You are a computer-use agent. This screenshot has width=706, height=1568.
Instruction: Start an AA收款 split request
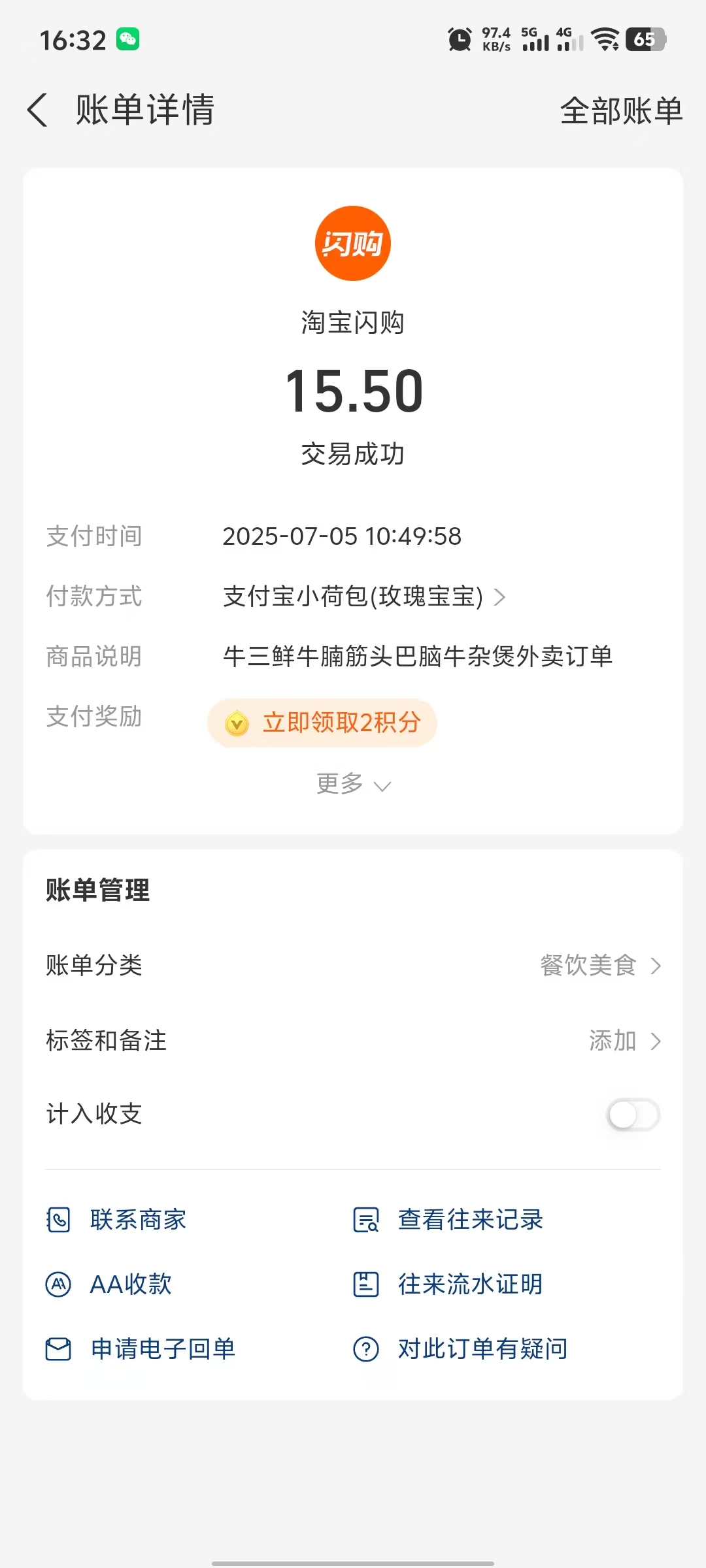point(109,1284)
